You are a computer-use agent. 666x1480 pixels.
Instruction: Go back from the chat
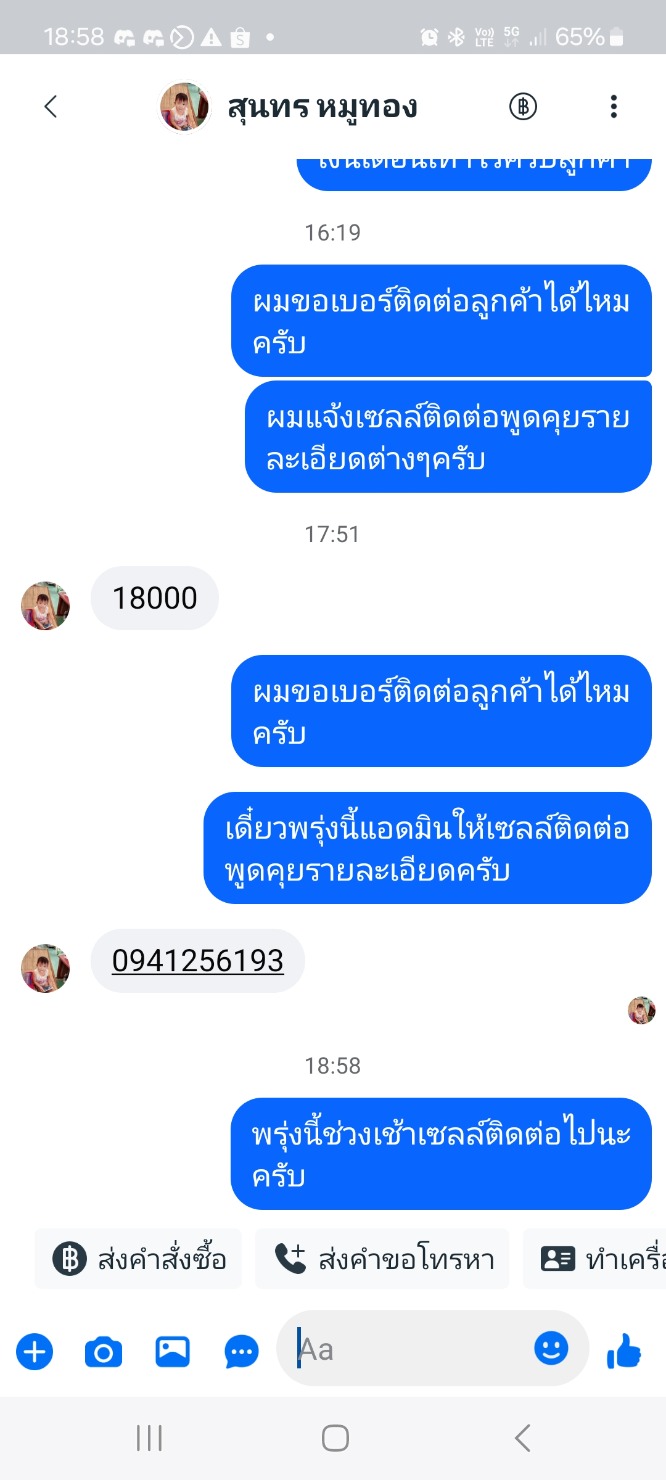point(51,107)
